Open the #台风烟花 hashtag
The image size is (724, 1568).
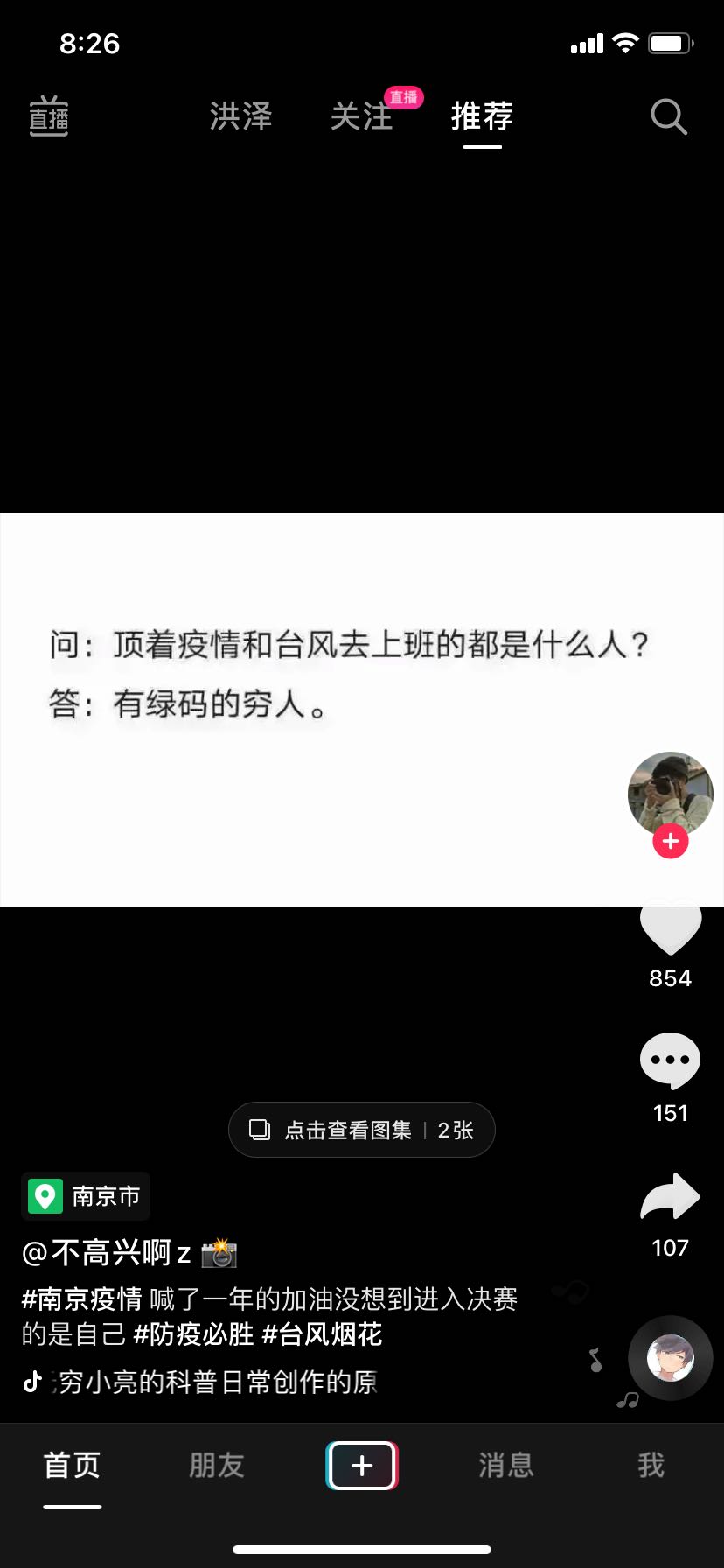click(323, 1334)
